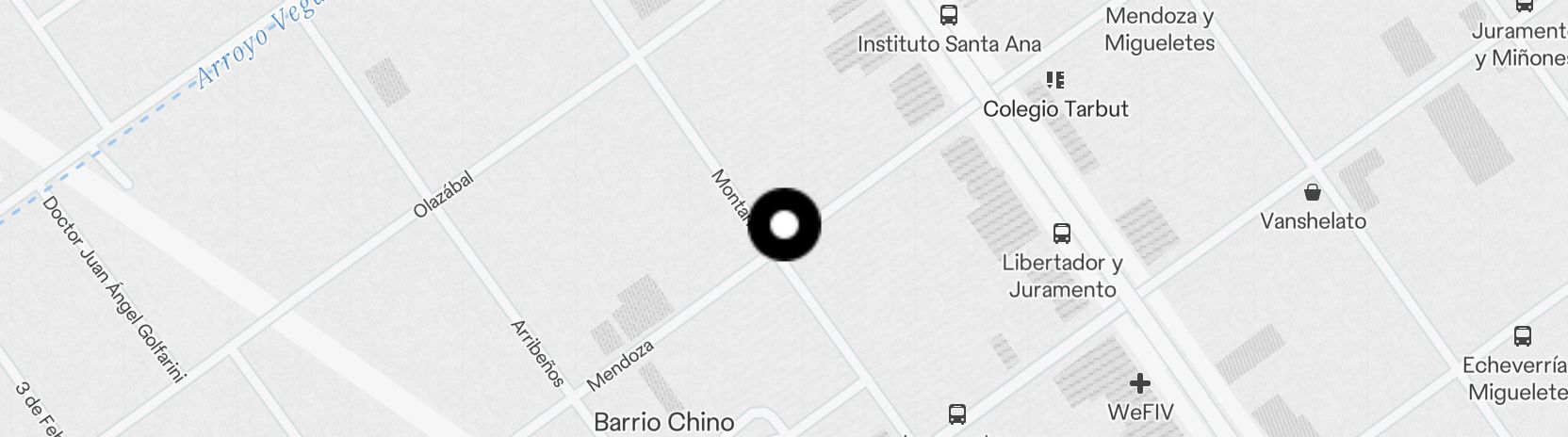Select the Instituto Santa Ana bus stop
The height and width of the screenshot is (437, 1568).
[949, 16]
